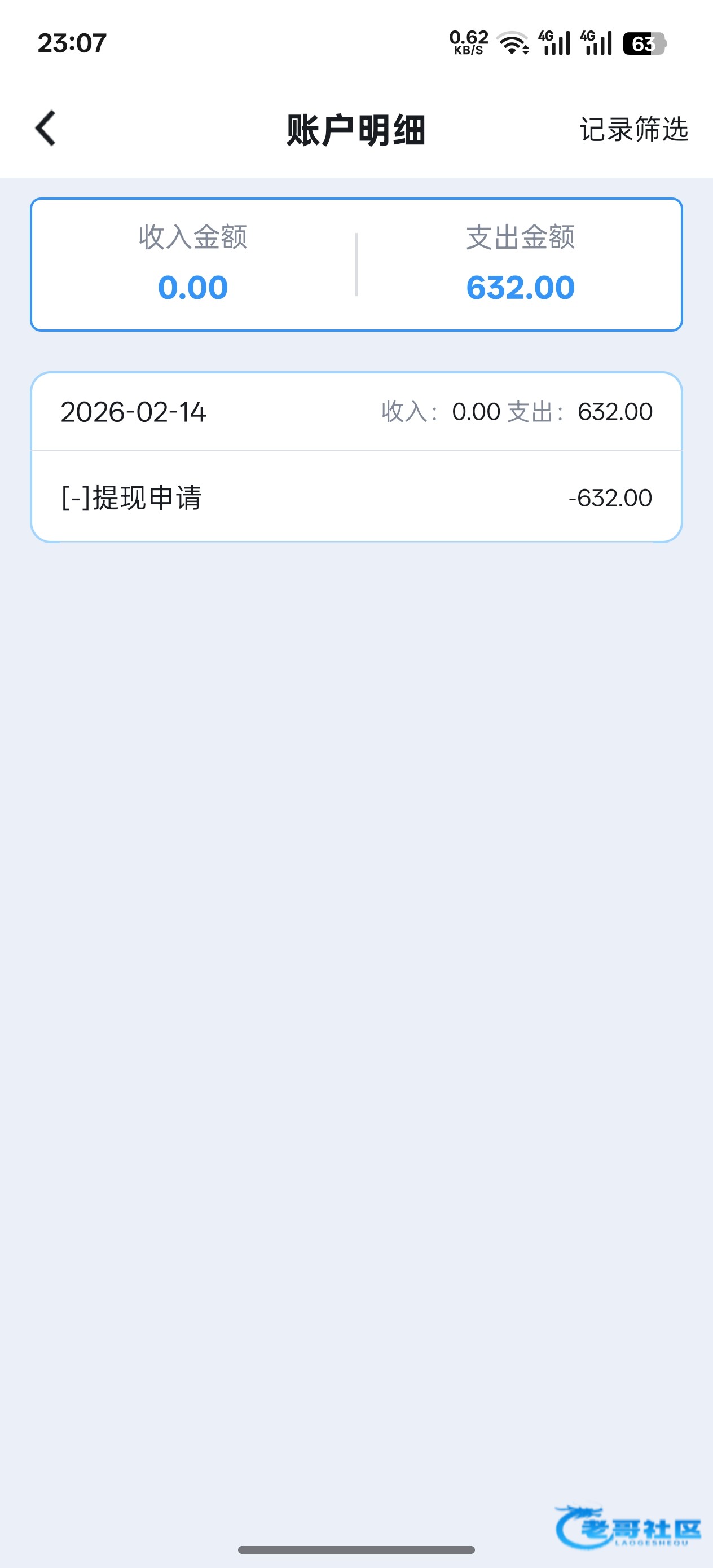Open the 提现申请 -632.00 record
Viewport: 713px width, 1568px height.
pyautogui.click(x=356, y=497)
